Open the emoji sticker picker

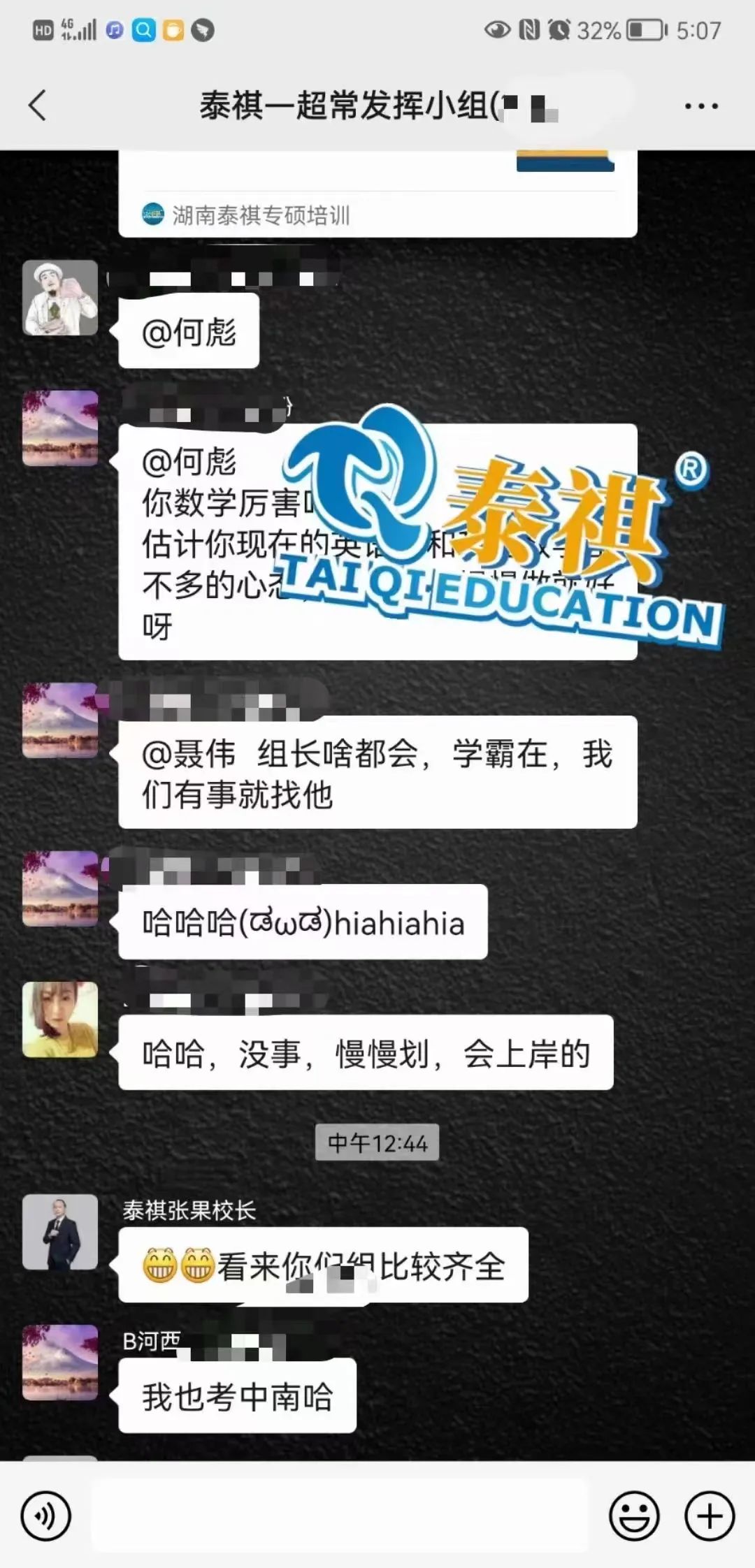pyautogui.click(x=634, y=1516)
